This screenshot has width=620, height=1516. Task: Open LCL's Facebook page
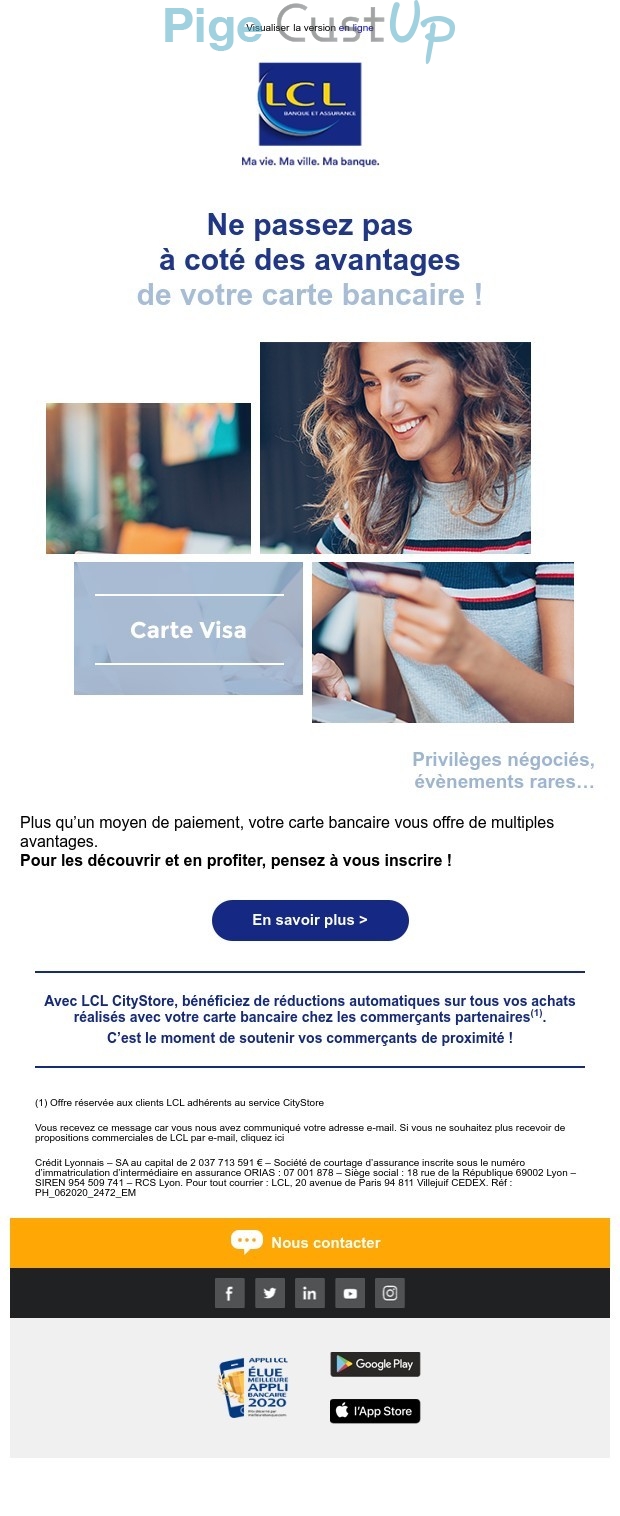click(x=229, y=1293)
